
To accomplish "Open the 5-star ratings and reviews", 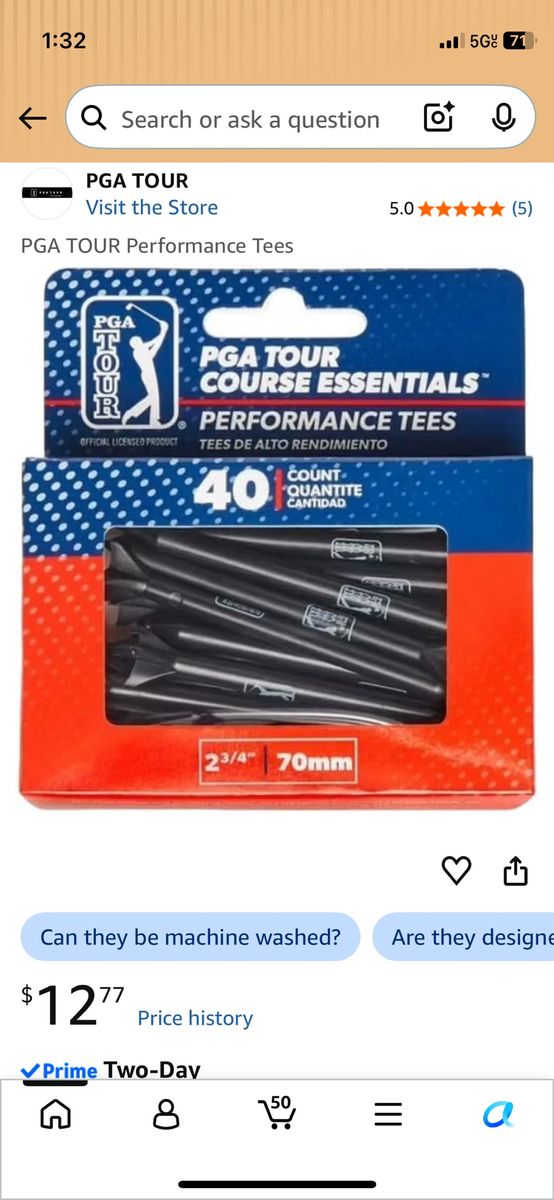I will tap(460, 209).
